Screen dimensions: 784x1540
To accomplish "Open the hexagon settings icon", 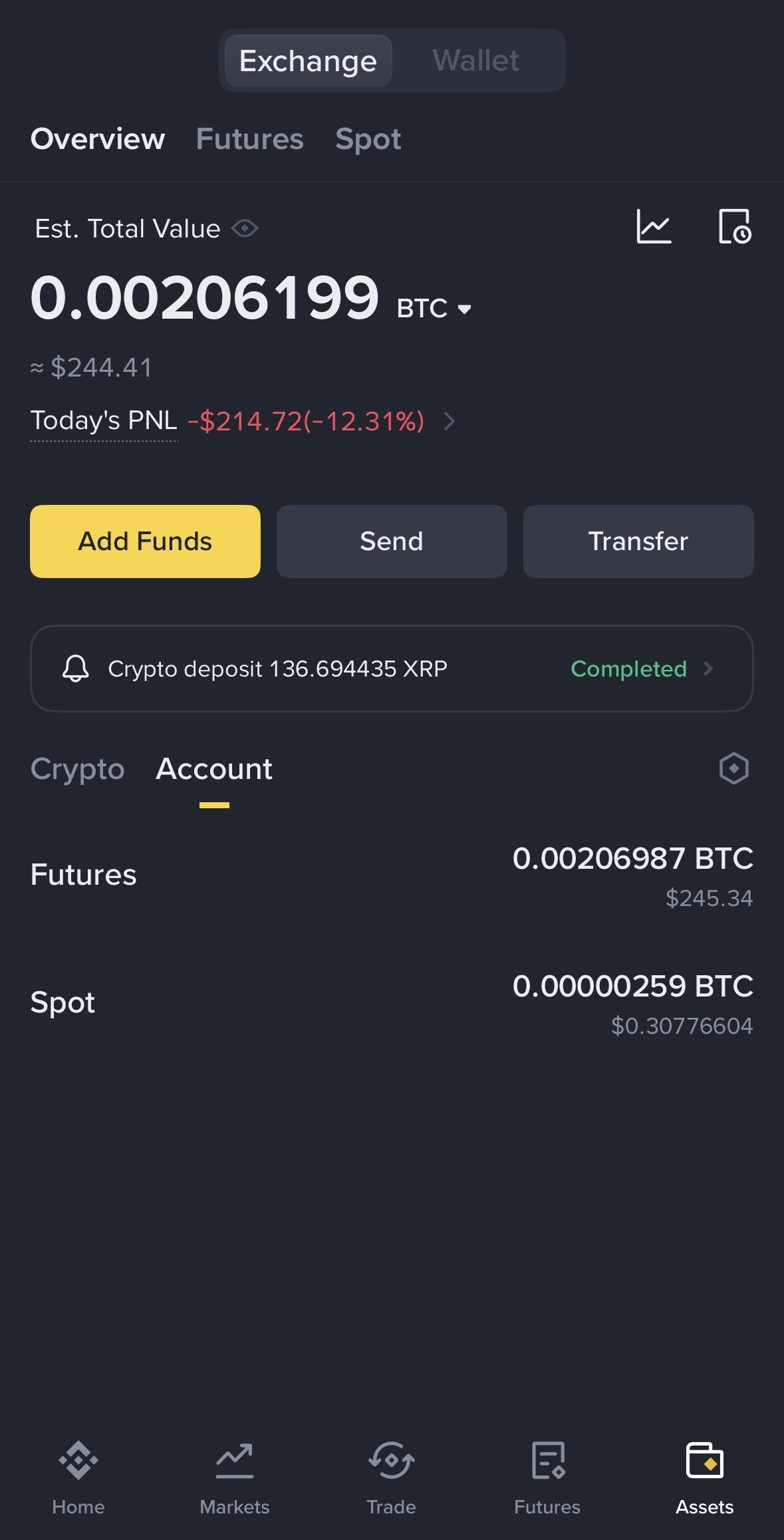I will tap(734, 768).
